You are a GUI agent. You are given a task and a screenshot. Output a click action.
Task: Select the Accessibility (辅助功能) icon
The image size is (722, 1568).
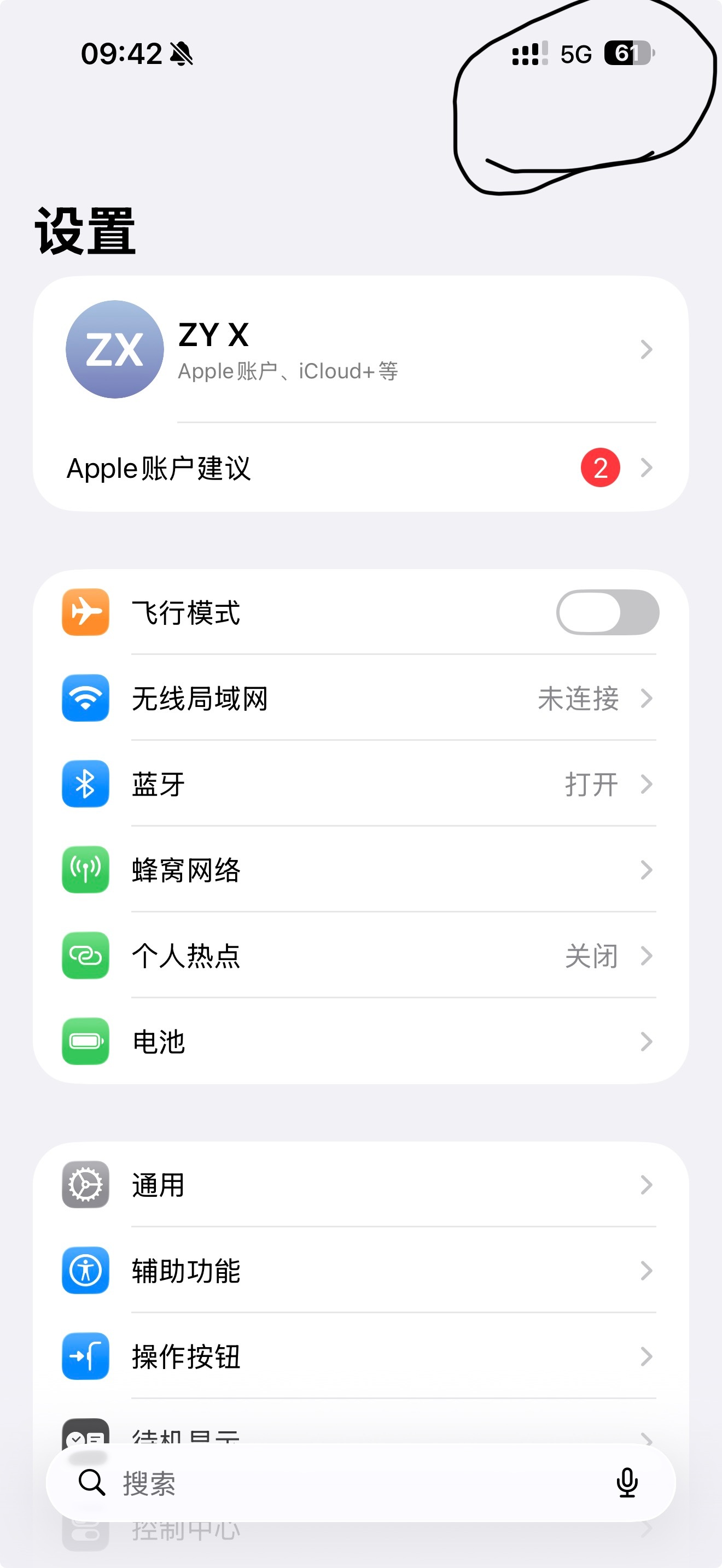[x=85, y=1271]
